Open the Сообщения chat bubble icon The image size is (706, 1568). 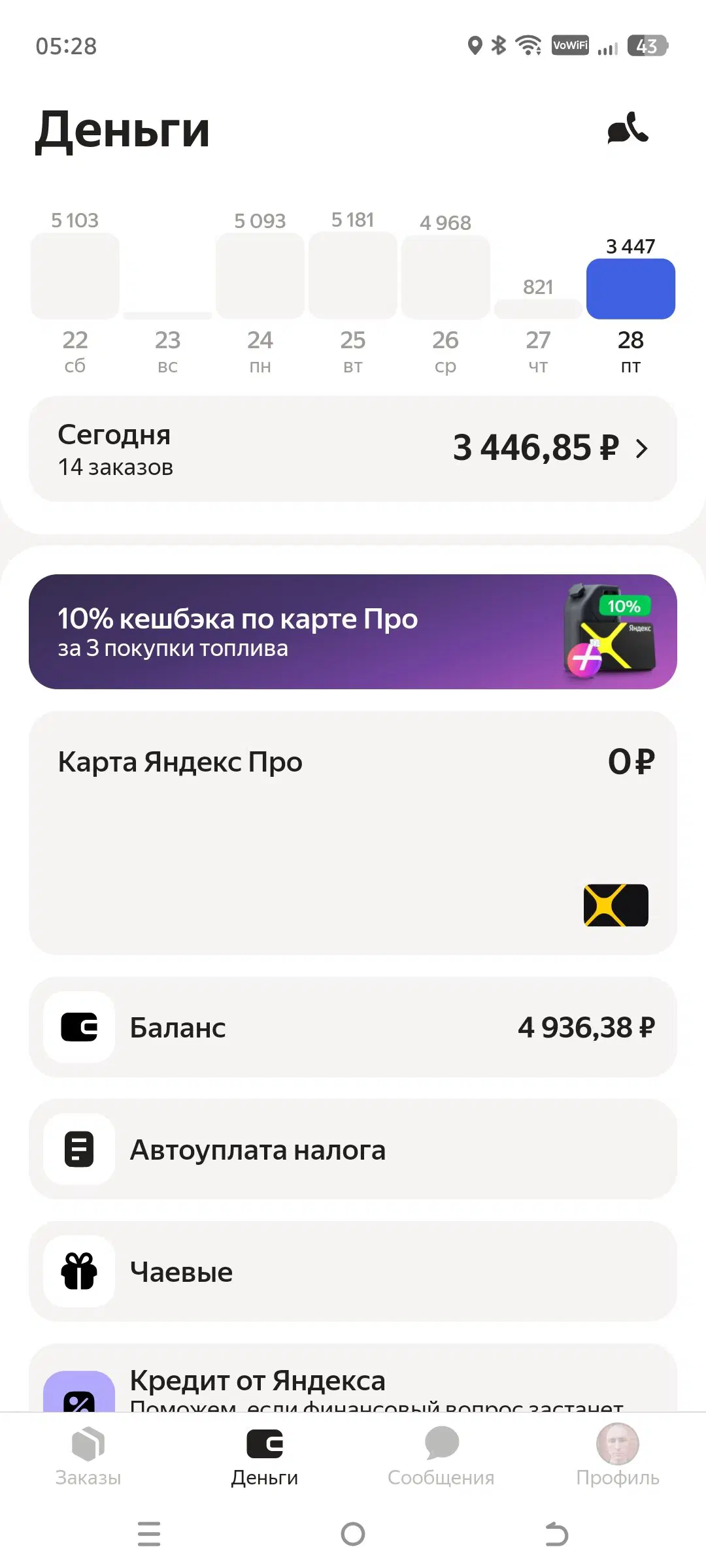441,1443
